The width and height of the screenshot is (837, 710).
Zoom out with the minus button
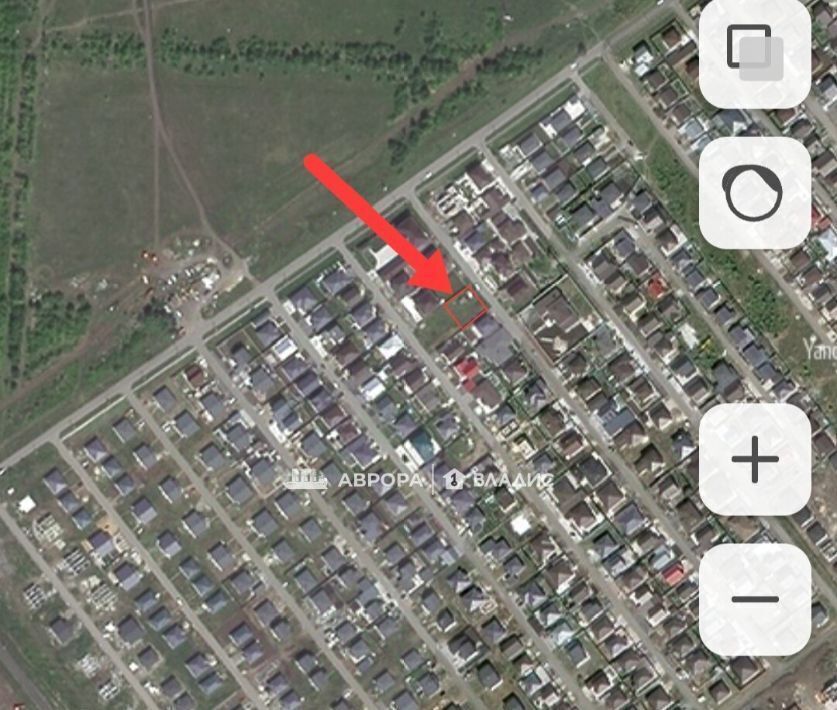click(x=755, y=599)
